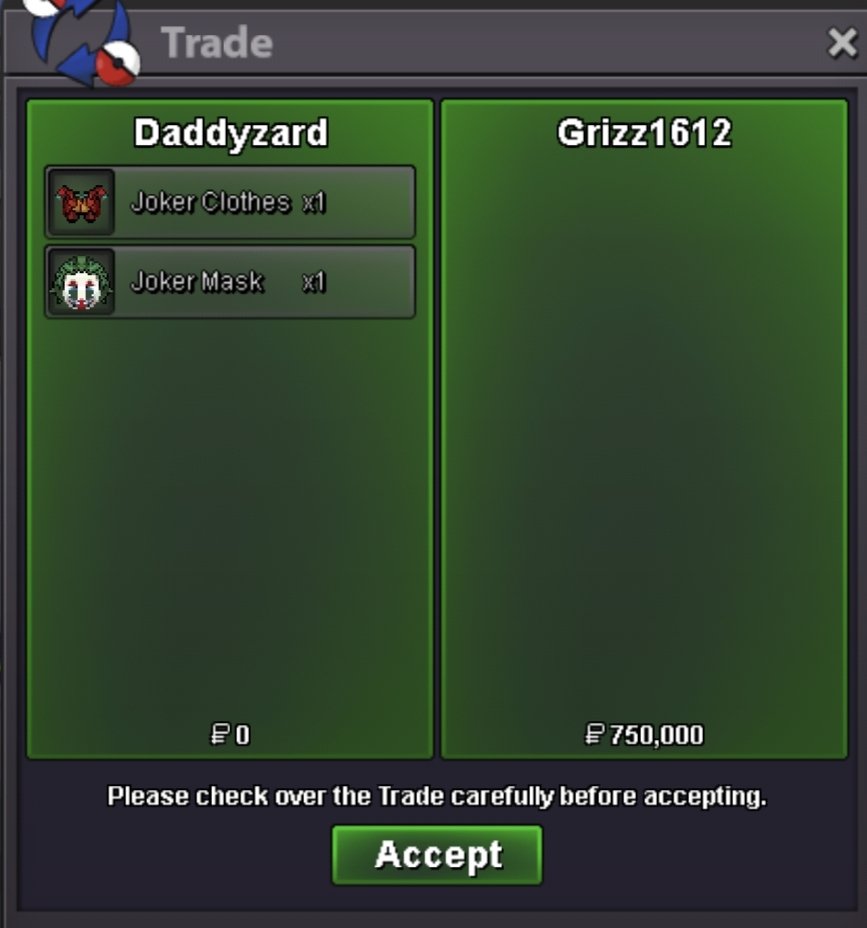Image resolution: width=867 pixels, height=928 pixels.
Task: Select the Joker Mask item
Action: (x=230, y=283)
